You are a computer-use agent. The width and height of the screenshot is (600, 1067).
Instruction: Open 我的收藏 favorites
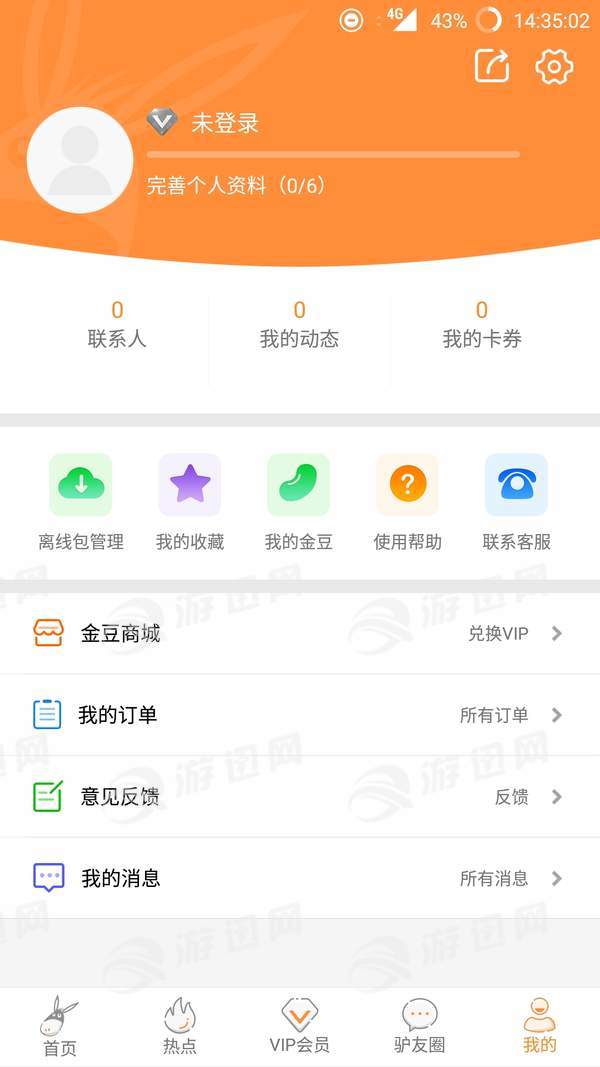[190, 502]
